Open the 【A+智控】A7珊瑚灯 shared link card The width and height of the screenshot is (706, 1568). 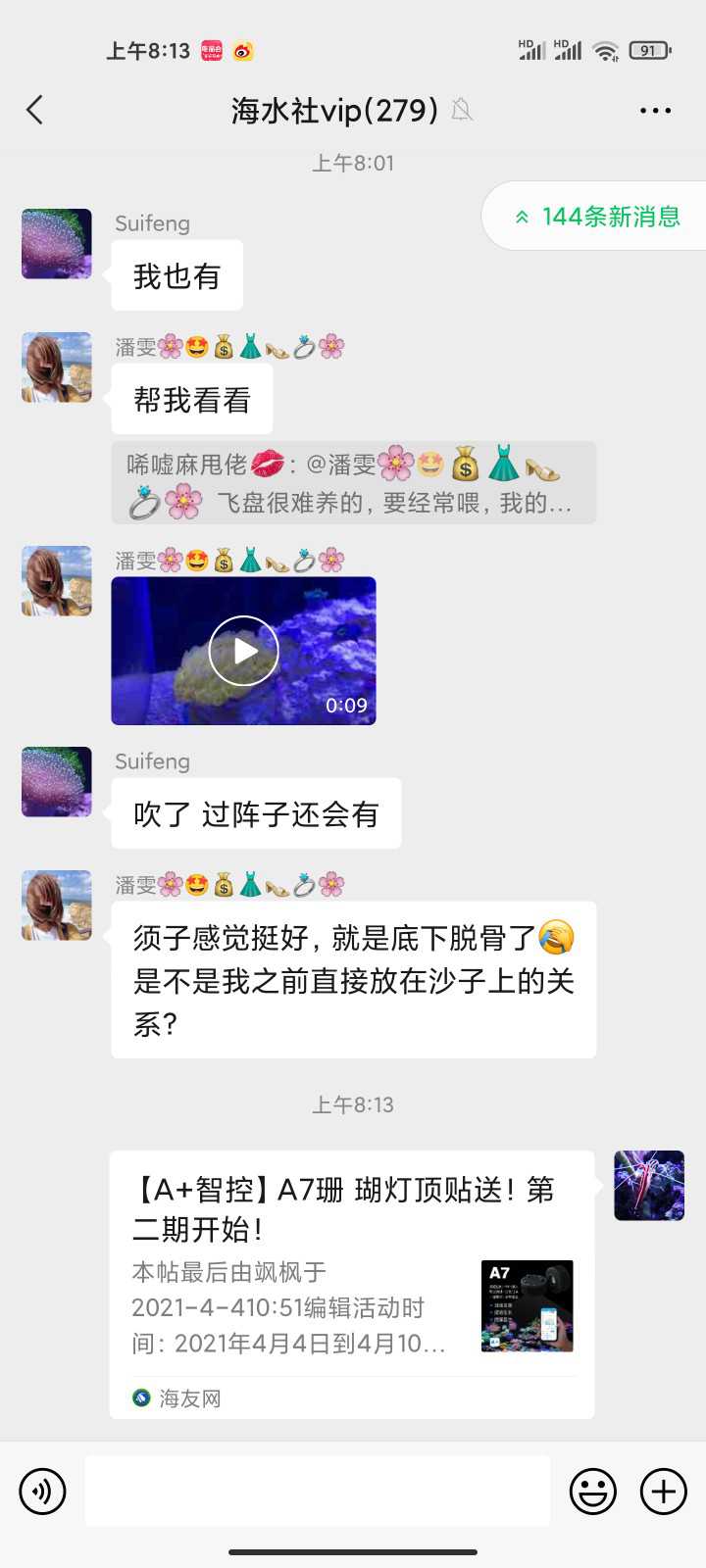(351, 1284)
